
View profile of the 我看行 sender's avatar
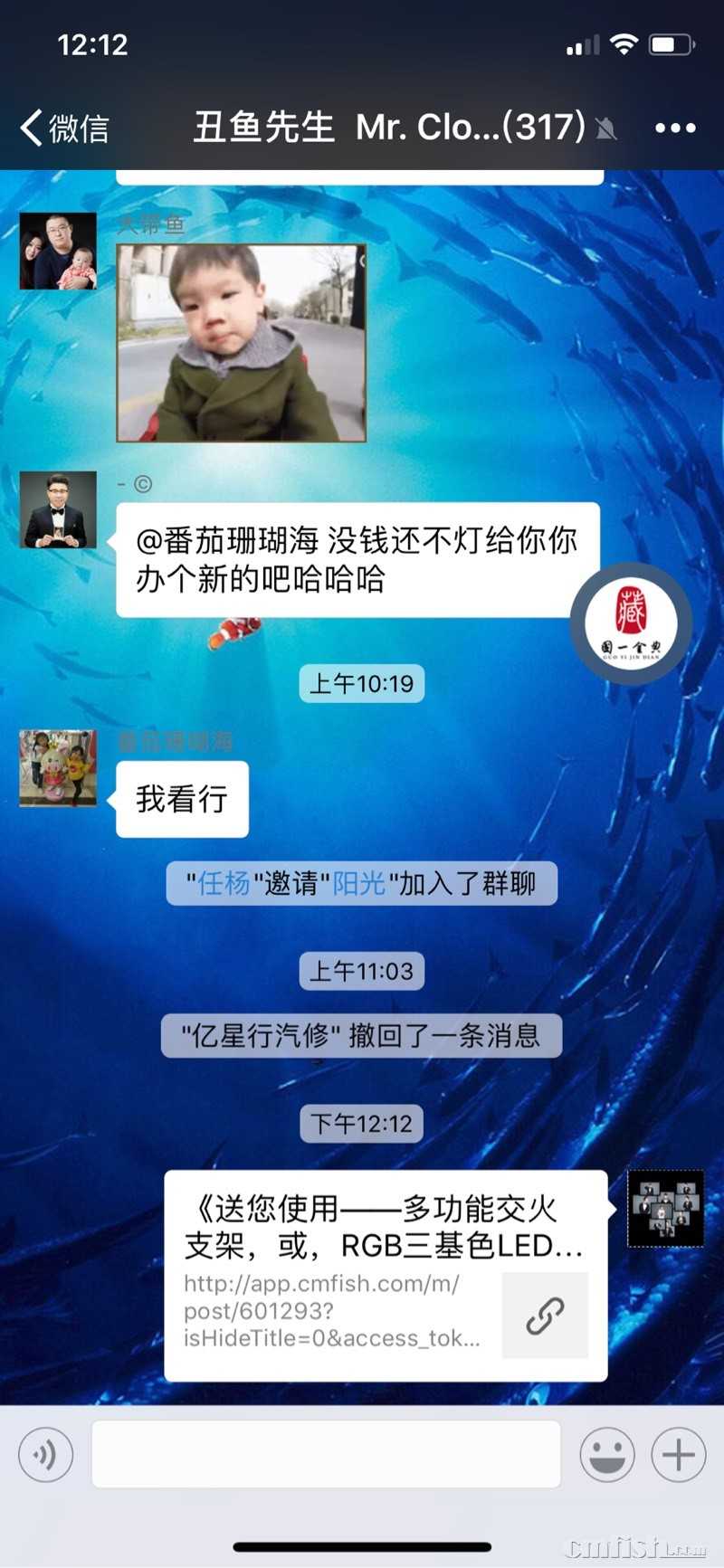click(58, 768)
